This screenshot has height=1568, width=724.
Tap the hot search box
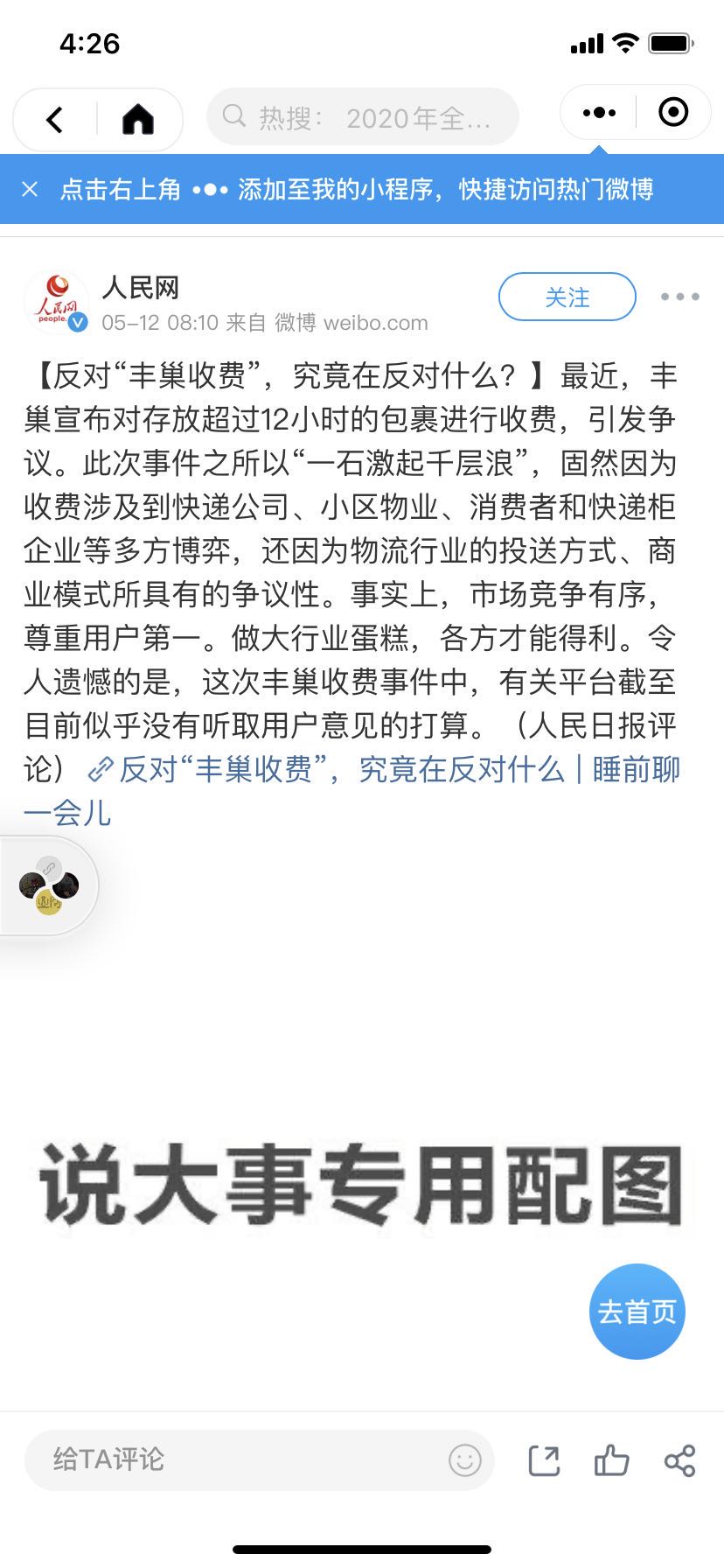click(362, 117)
